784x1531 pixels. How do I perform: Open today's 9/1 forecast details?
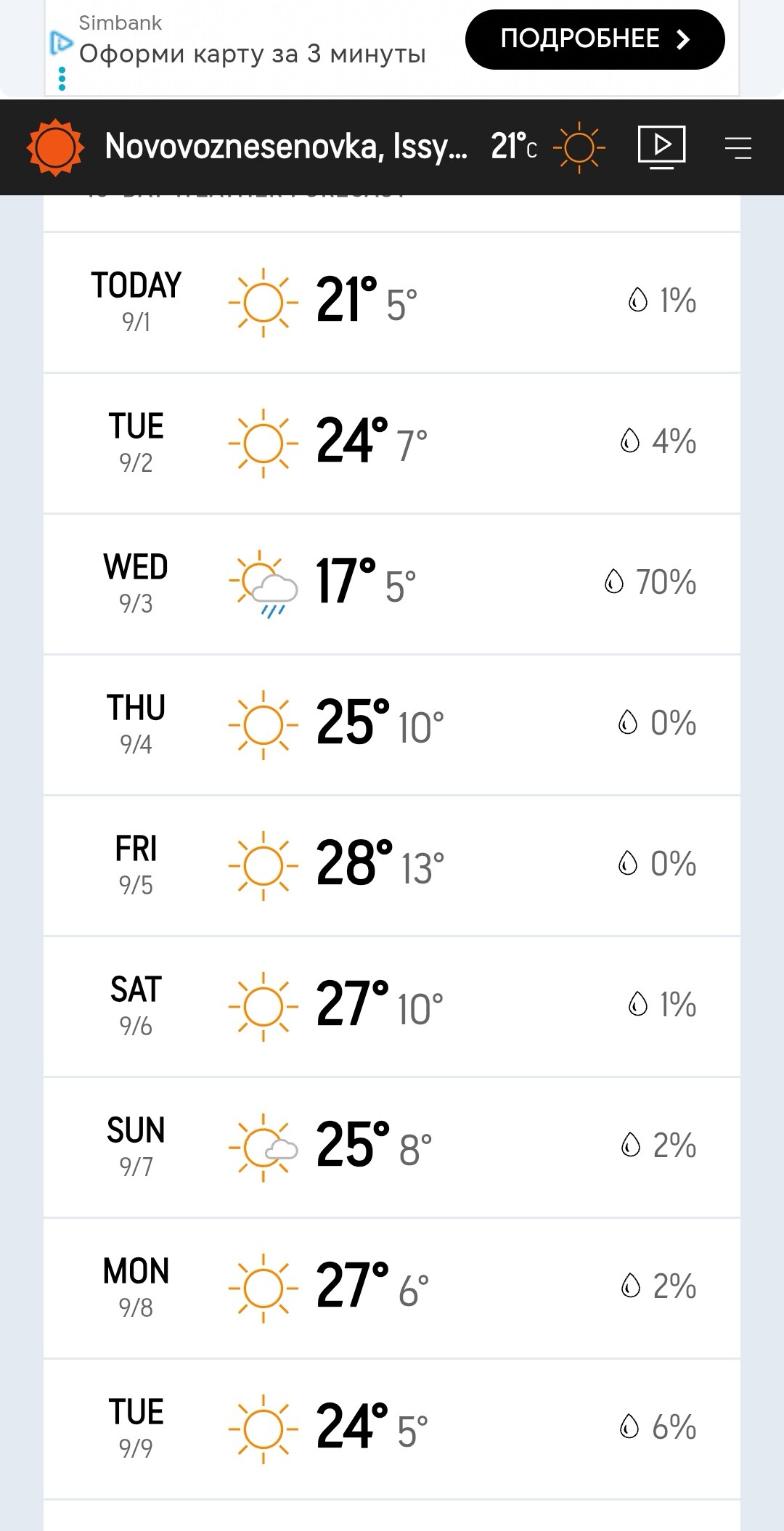click(x=392, y=302)
